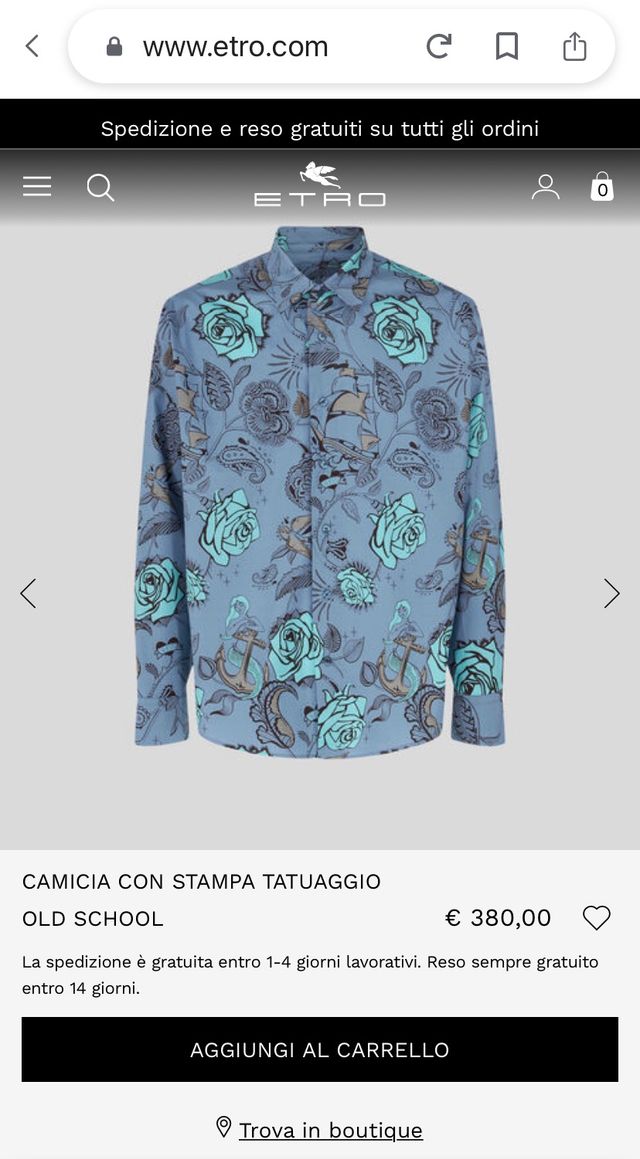The width and height of the screenshot is (640, 1159).
Task: Open the shirt product image
Action: (320, 490)
